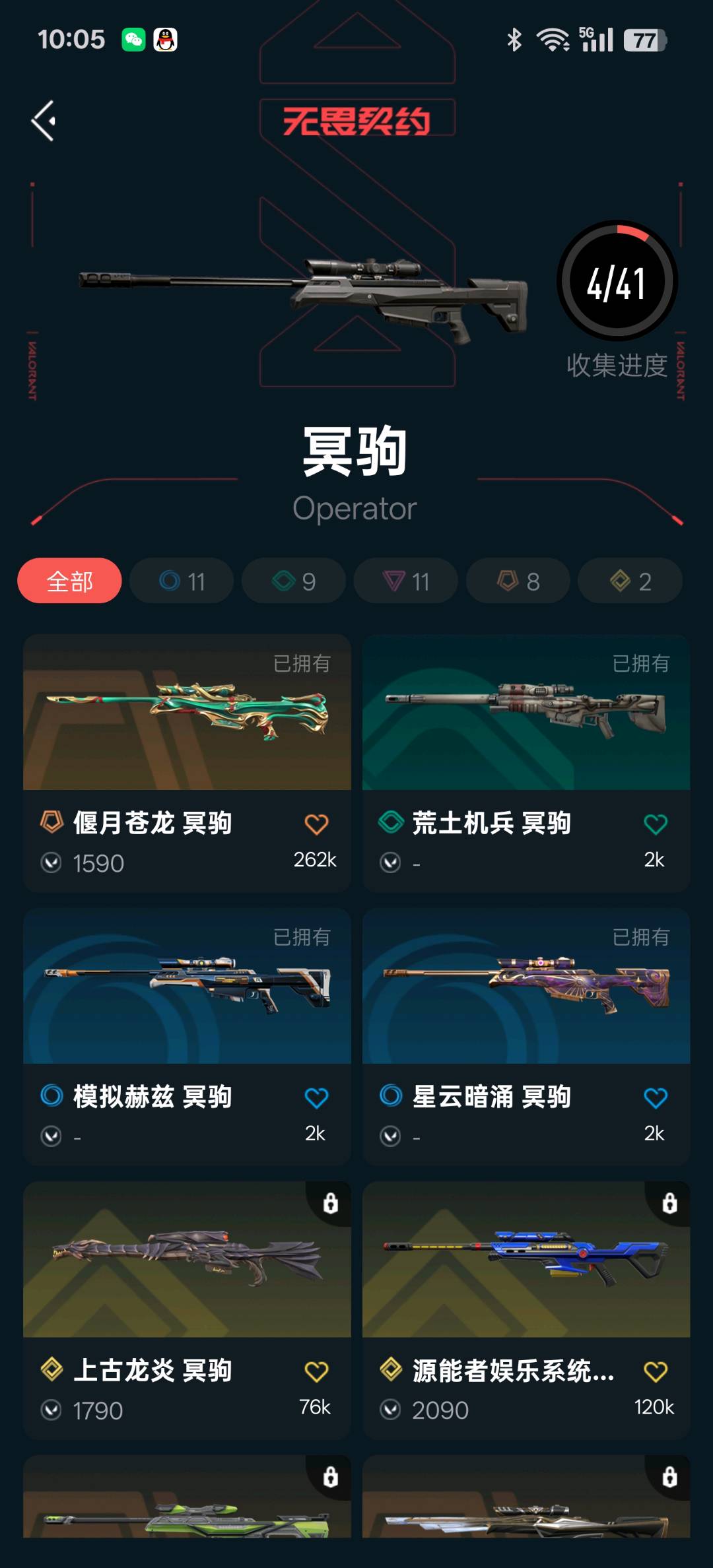
Task: Like the 源能者娱乐系统 skin
Action: pos(655,1371)
